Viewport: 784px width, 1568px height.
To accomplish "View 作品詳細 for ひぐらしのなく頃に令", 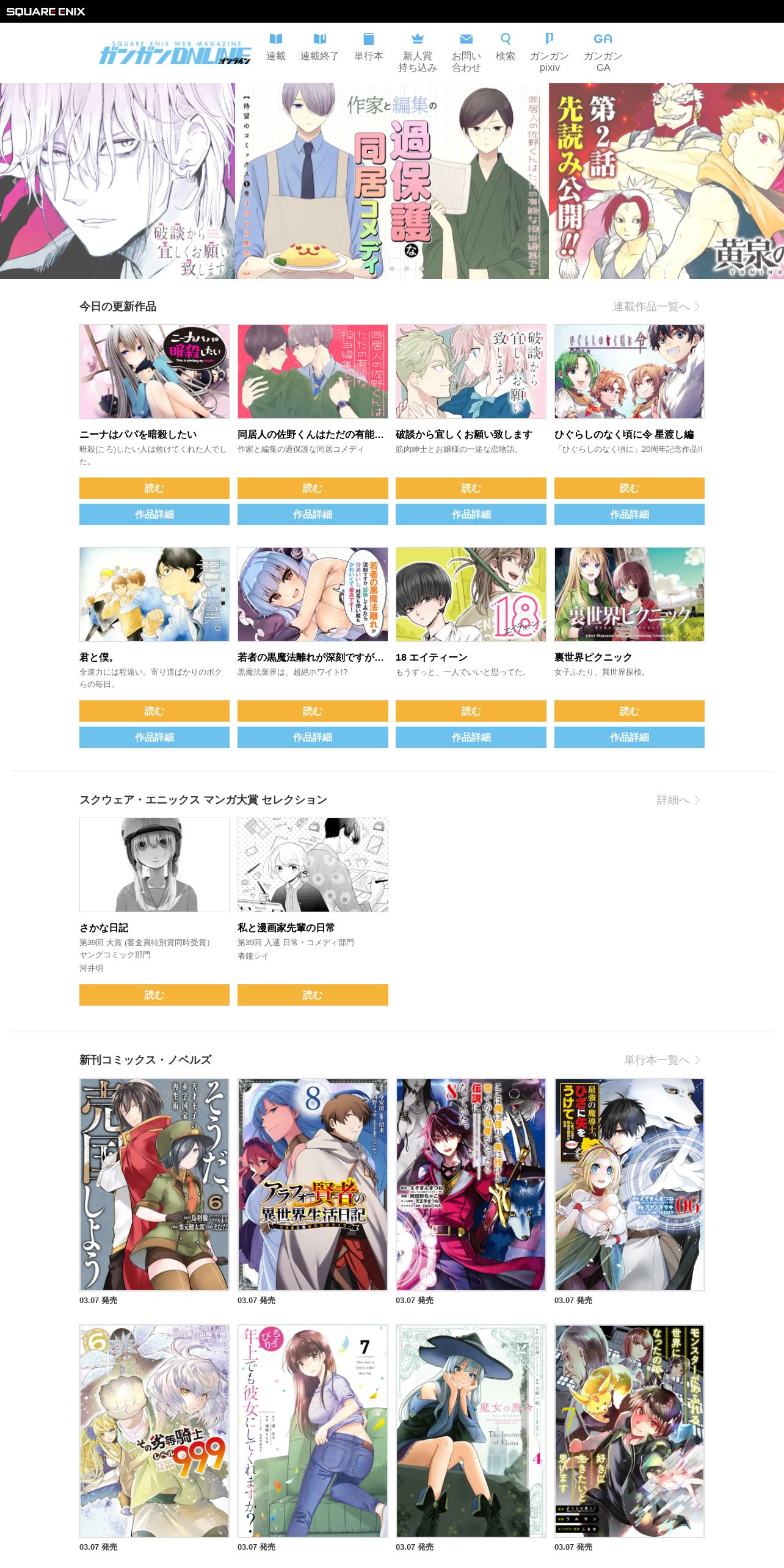I will coord(629,514).
